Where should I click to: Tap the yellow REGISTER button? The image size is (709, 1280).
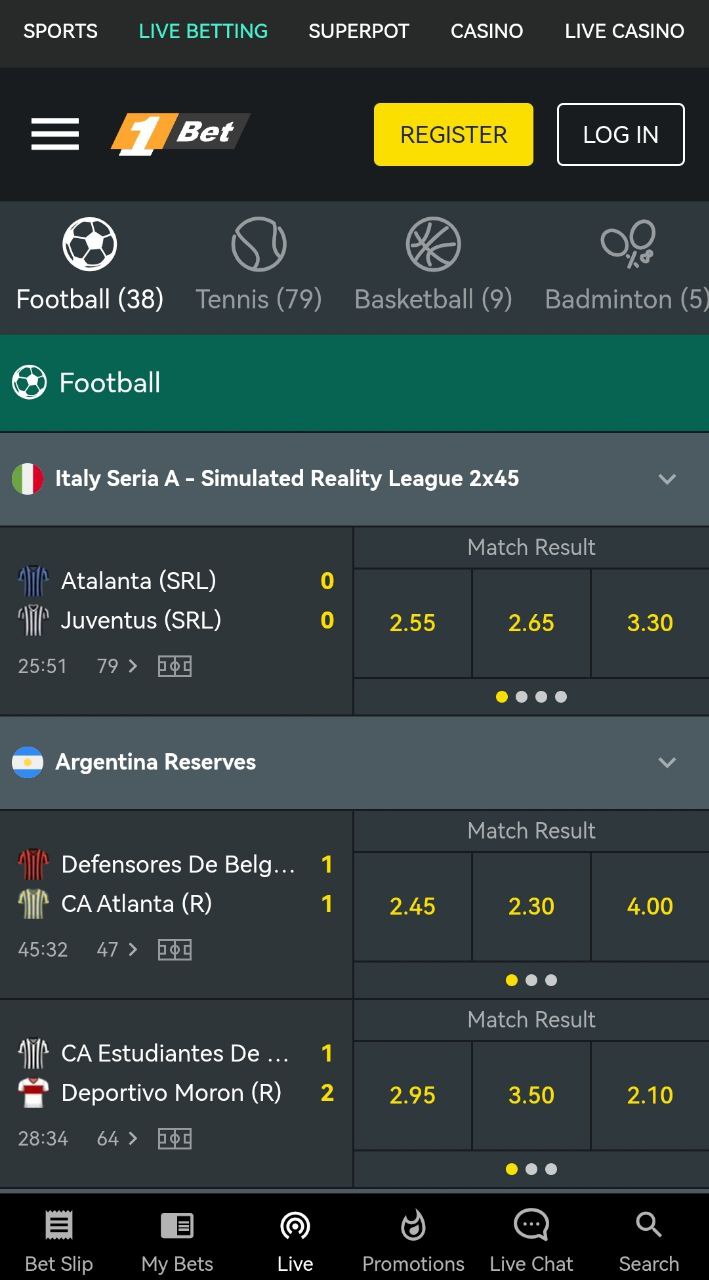coord(453,134)
